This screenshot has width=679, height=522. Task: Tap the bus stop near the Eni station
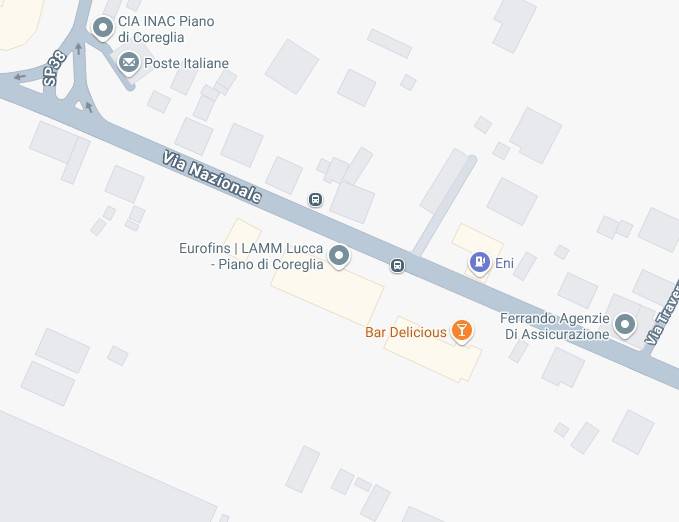(x=398, y=266)
